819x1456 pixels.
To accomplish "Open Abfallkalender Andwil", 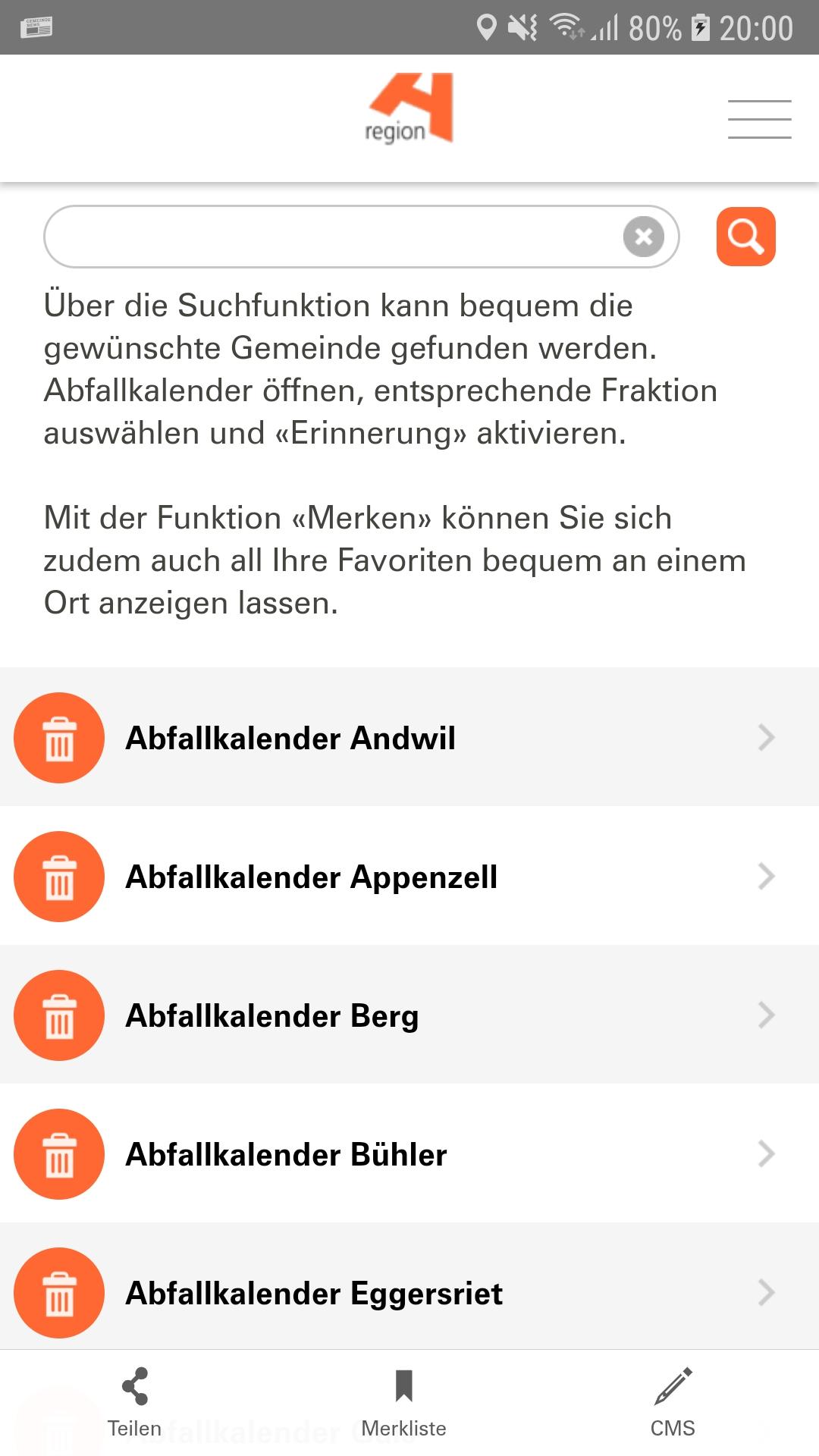I will tap(409, 737).
